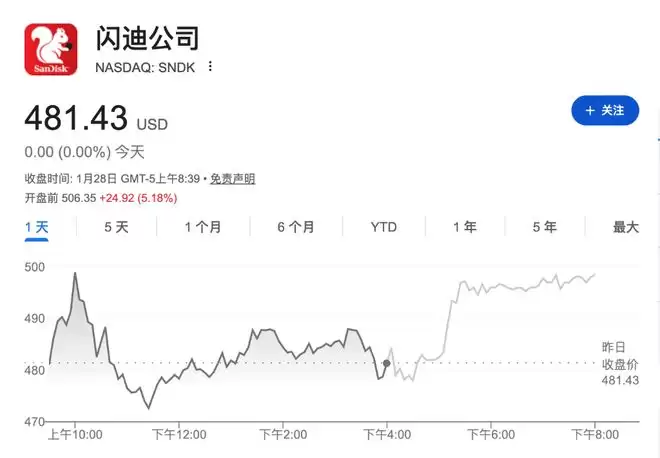Show the 最大 full history chart

tap(626, 227)
